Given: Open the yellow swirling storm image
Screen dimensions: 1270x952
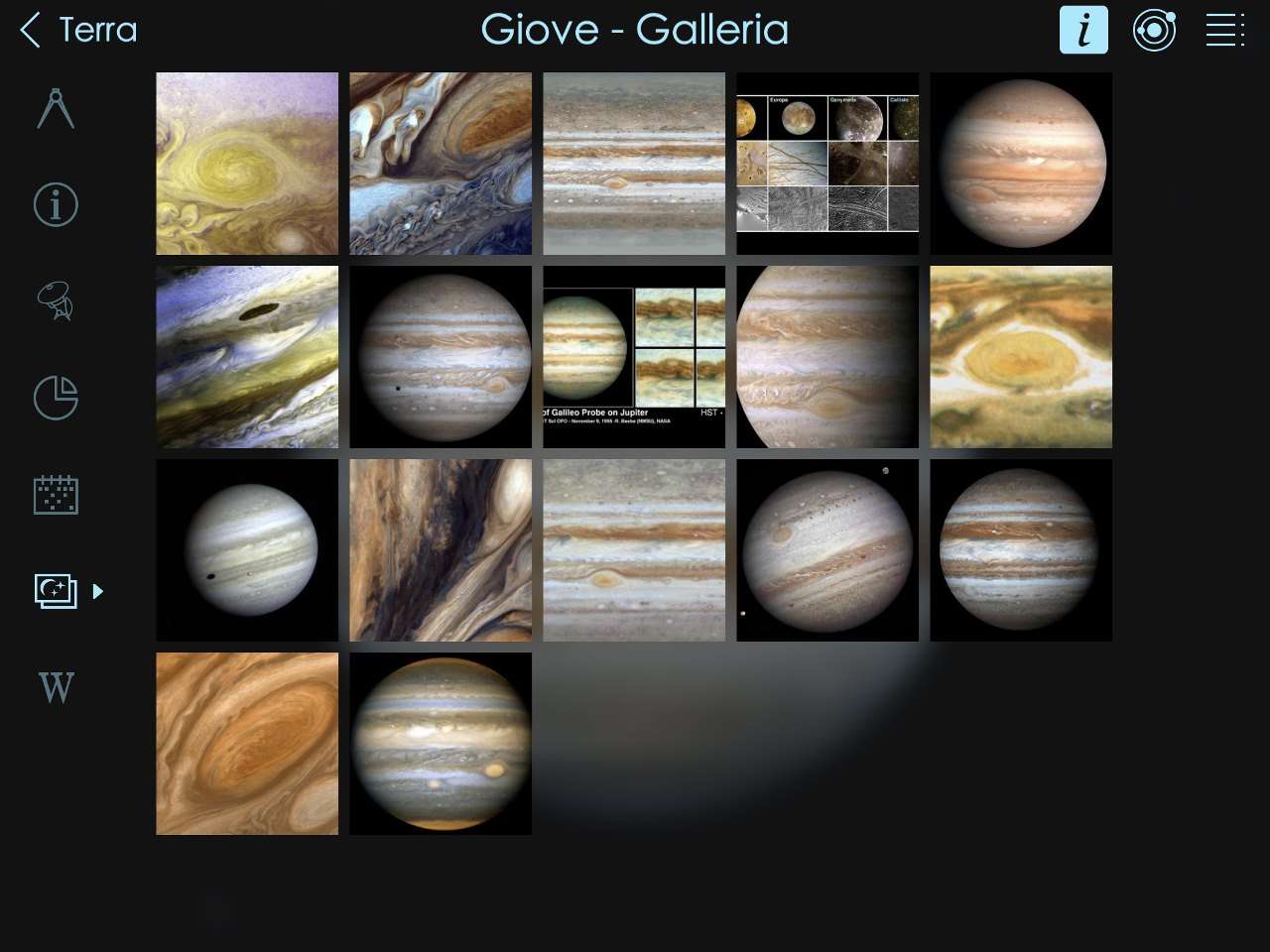Looking at the screenshot, I should pos(247,164).
